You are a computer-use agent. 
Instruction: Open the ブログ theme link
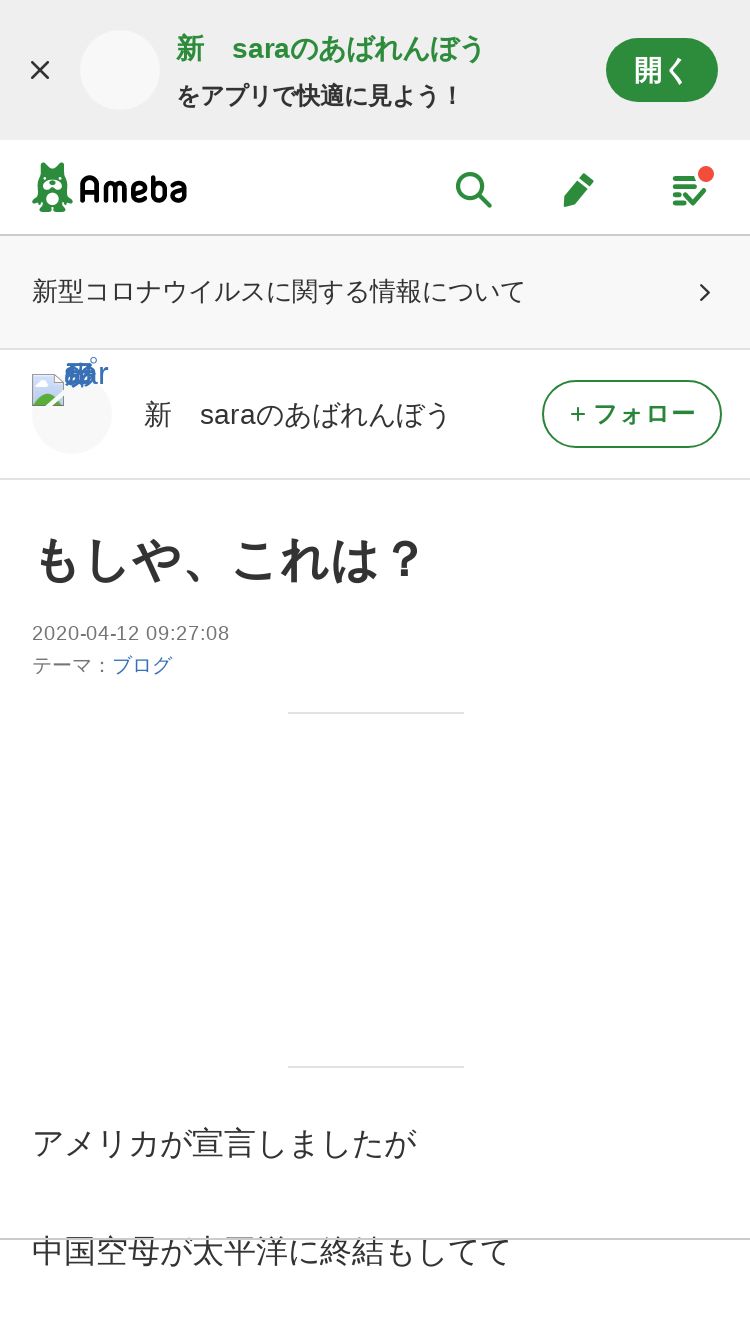(x=142, y=665)
